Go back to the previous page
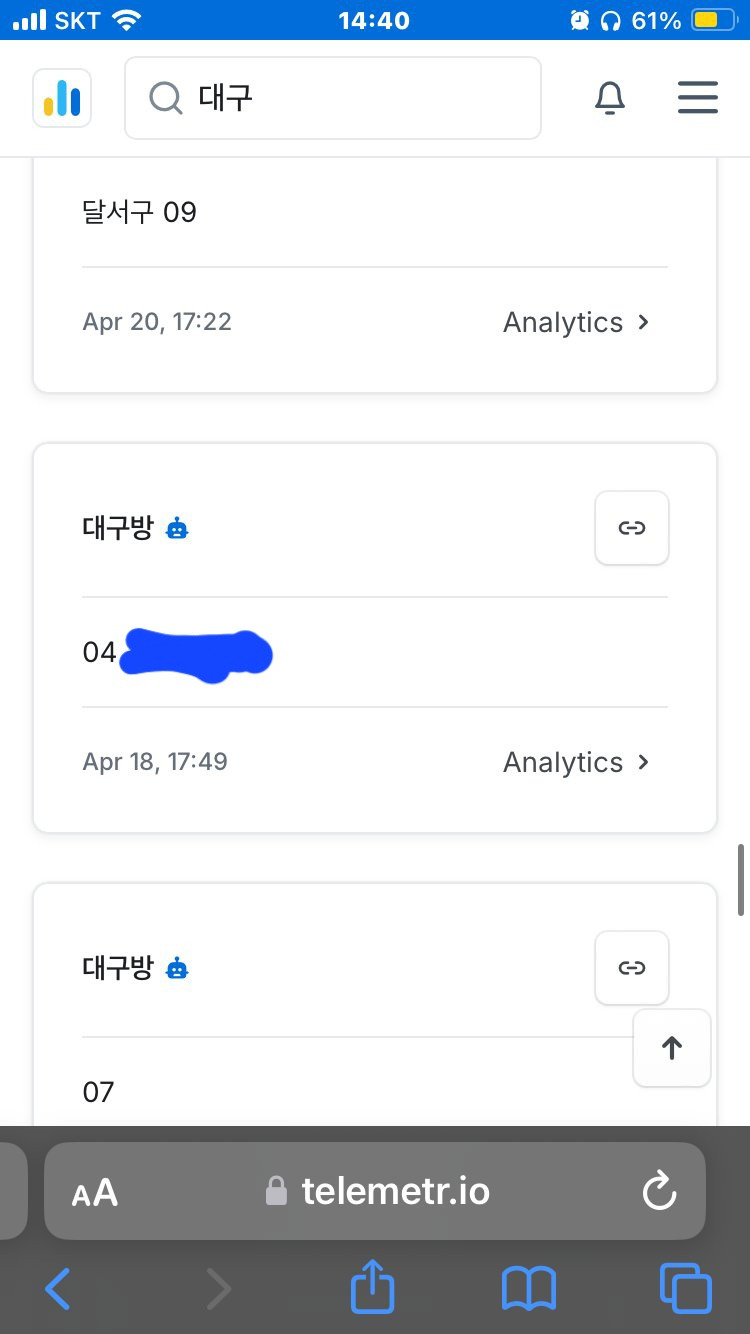The image size is (750, 1334). click(58, 1289)
